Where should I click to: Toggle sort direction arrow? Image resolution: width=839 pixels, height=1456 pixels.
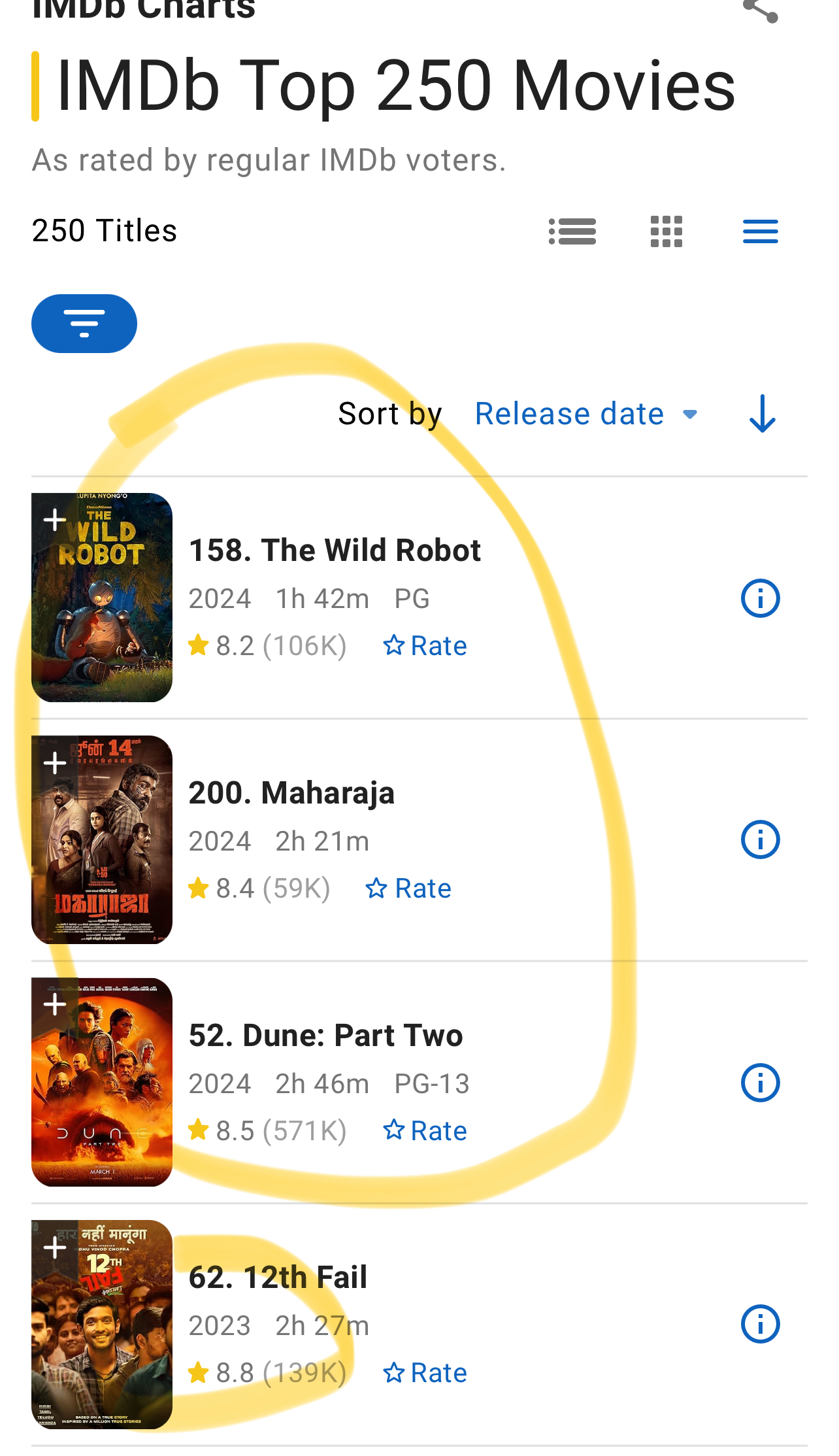[x=762, y=414]
